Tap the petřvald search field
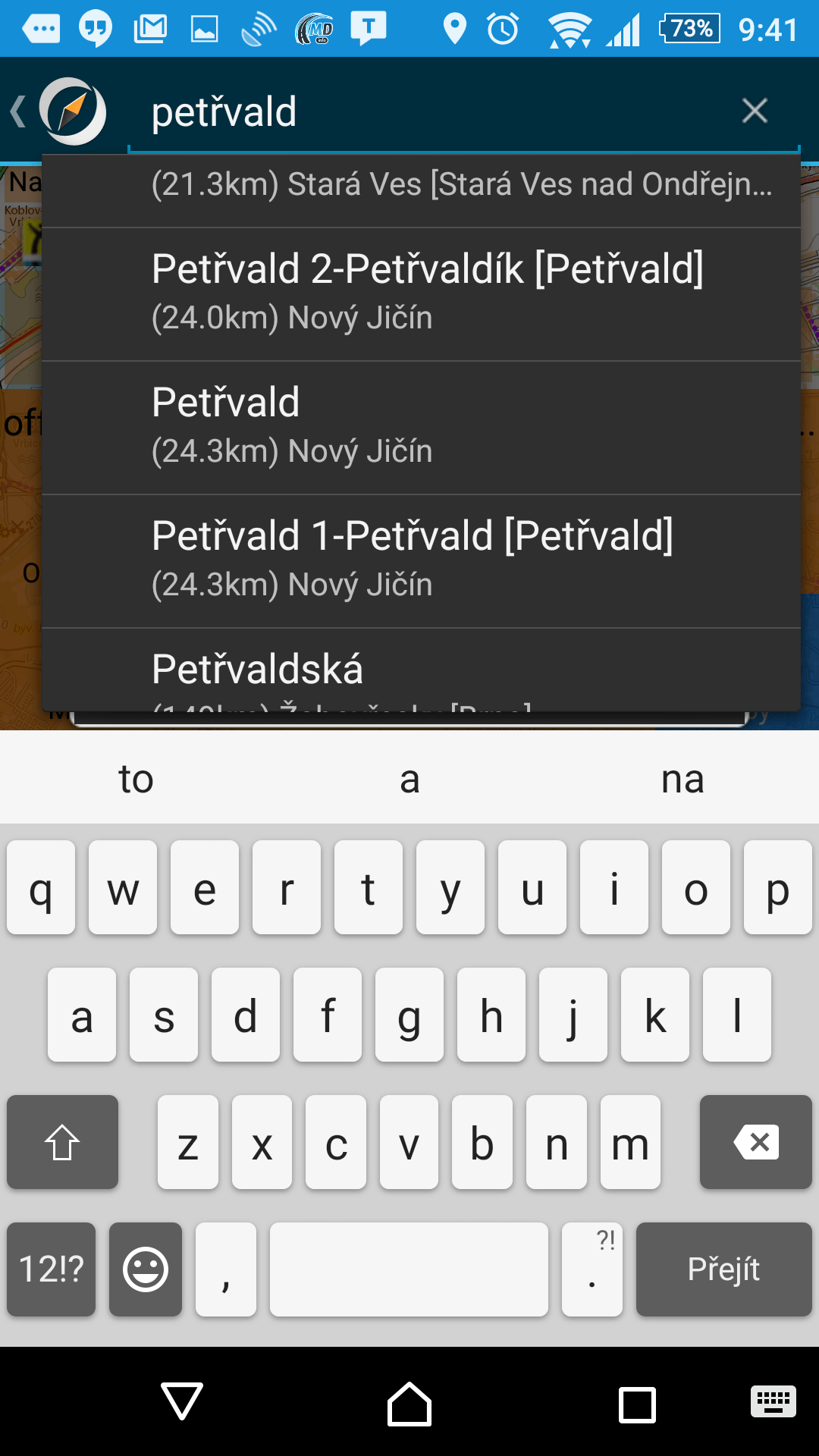Viewport: 819px width, 1456px height. click(432, 111)
